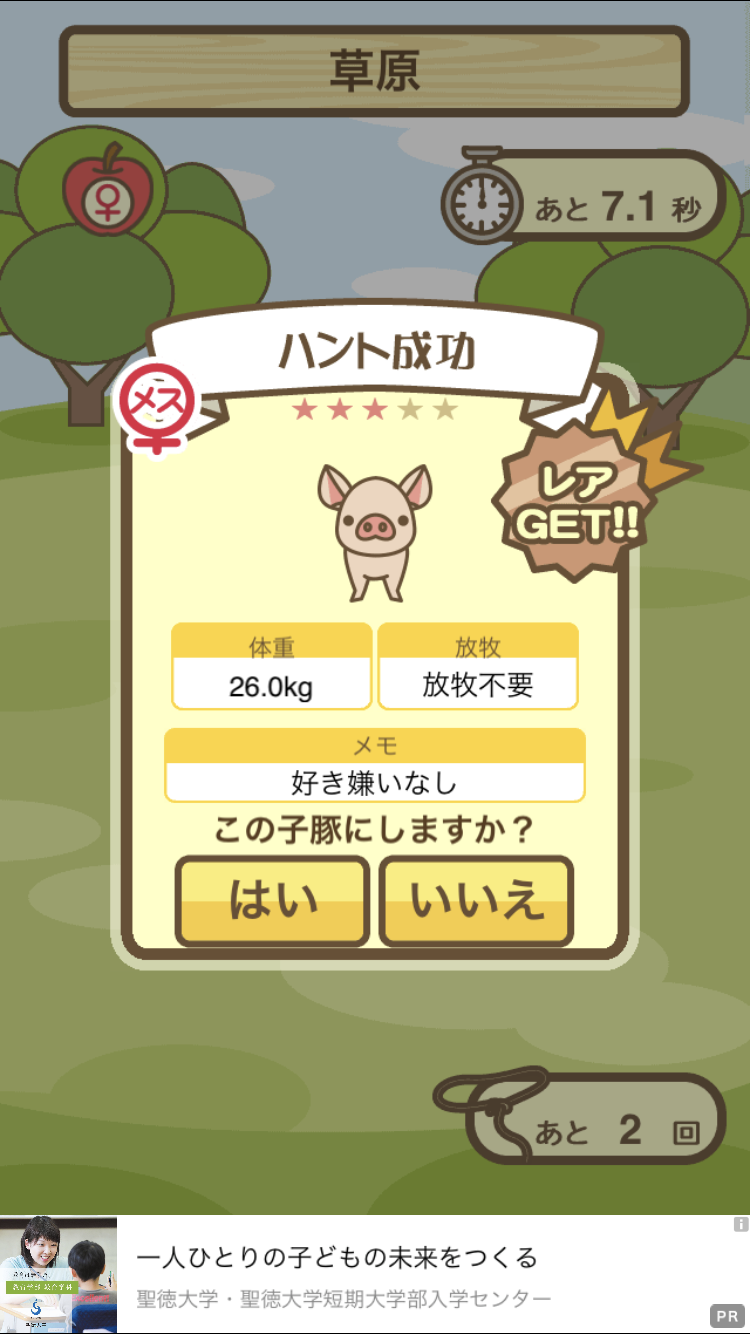Tap the ad info icon

(x=740, y=1224)
